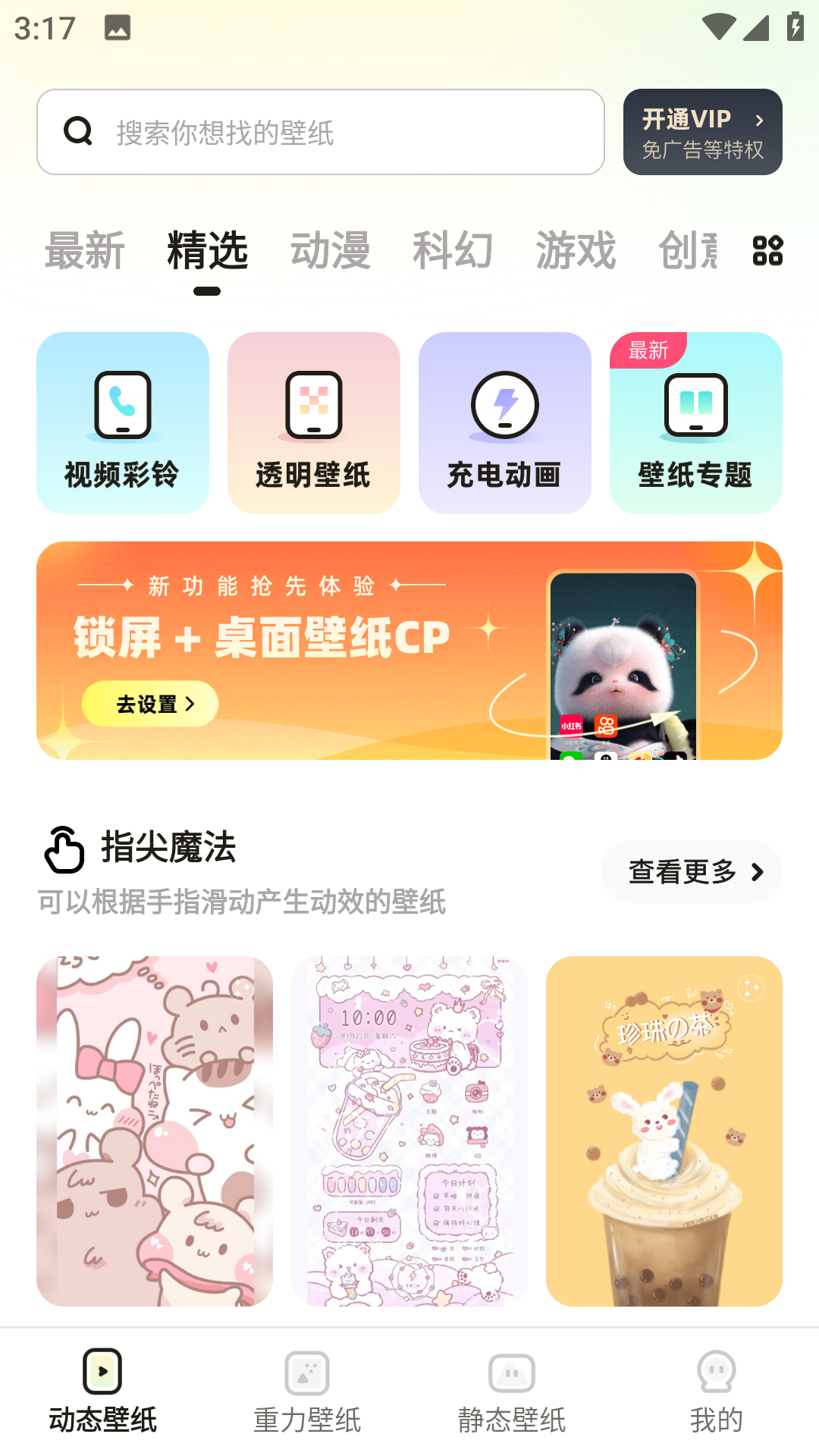Switch to the 最新 tab
819x1456 pixels.
pyautogui.click(x=84, y=251)
